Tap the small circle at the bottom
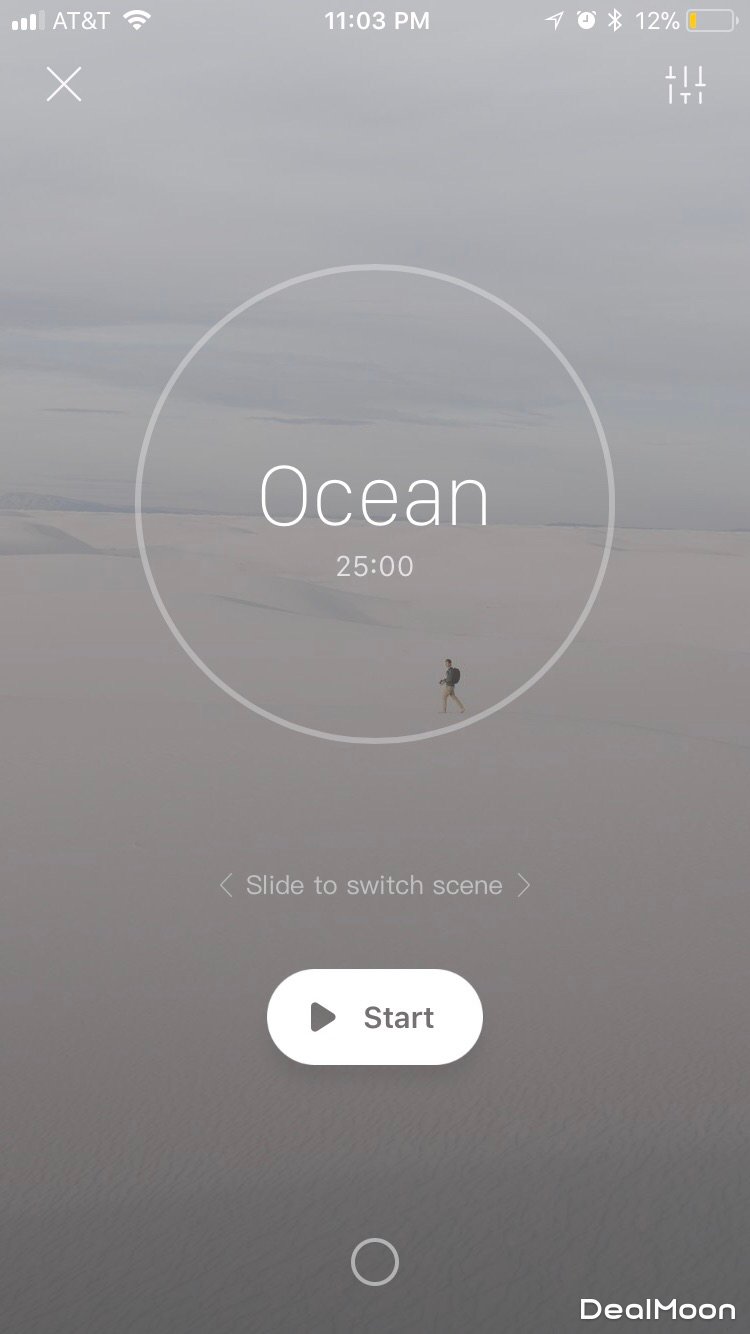The width and height of the screenshot is (750, 1334). pyautogui.click(x=375, y=1262)
